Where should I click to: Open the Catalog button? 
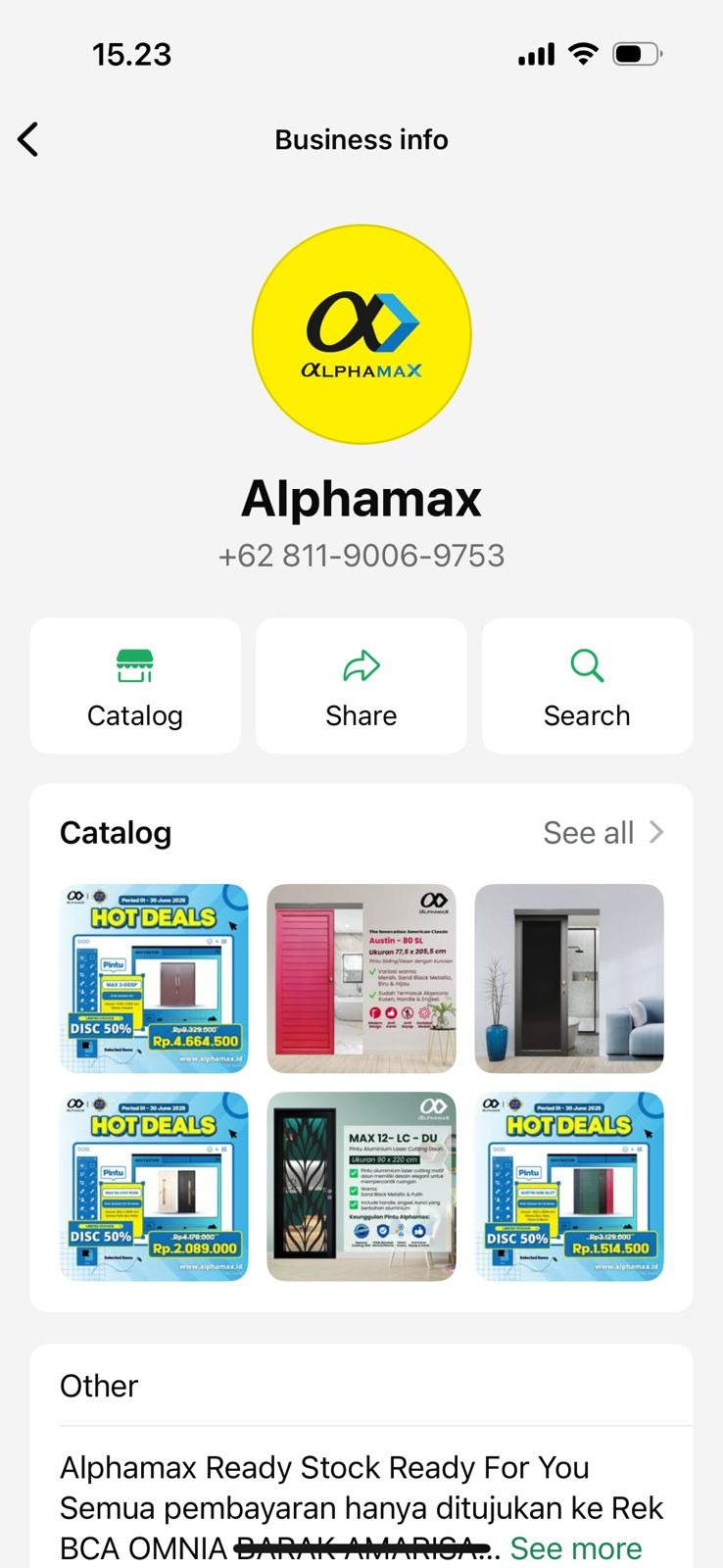click(135, 686)
